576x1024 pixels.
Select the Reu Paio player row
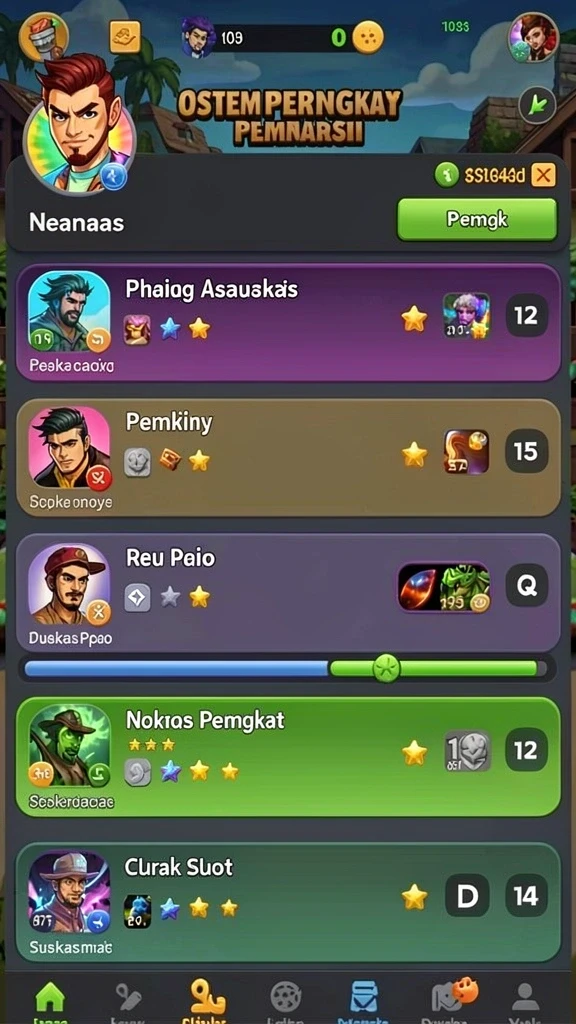click(x=288, y=593)
